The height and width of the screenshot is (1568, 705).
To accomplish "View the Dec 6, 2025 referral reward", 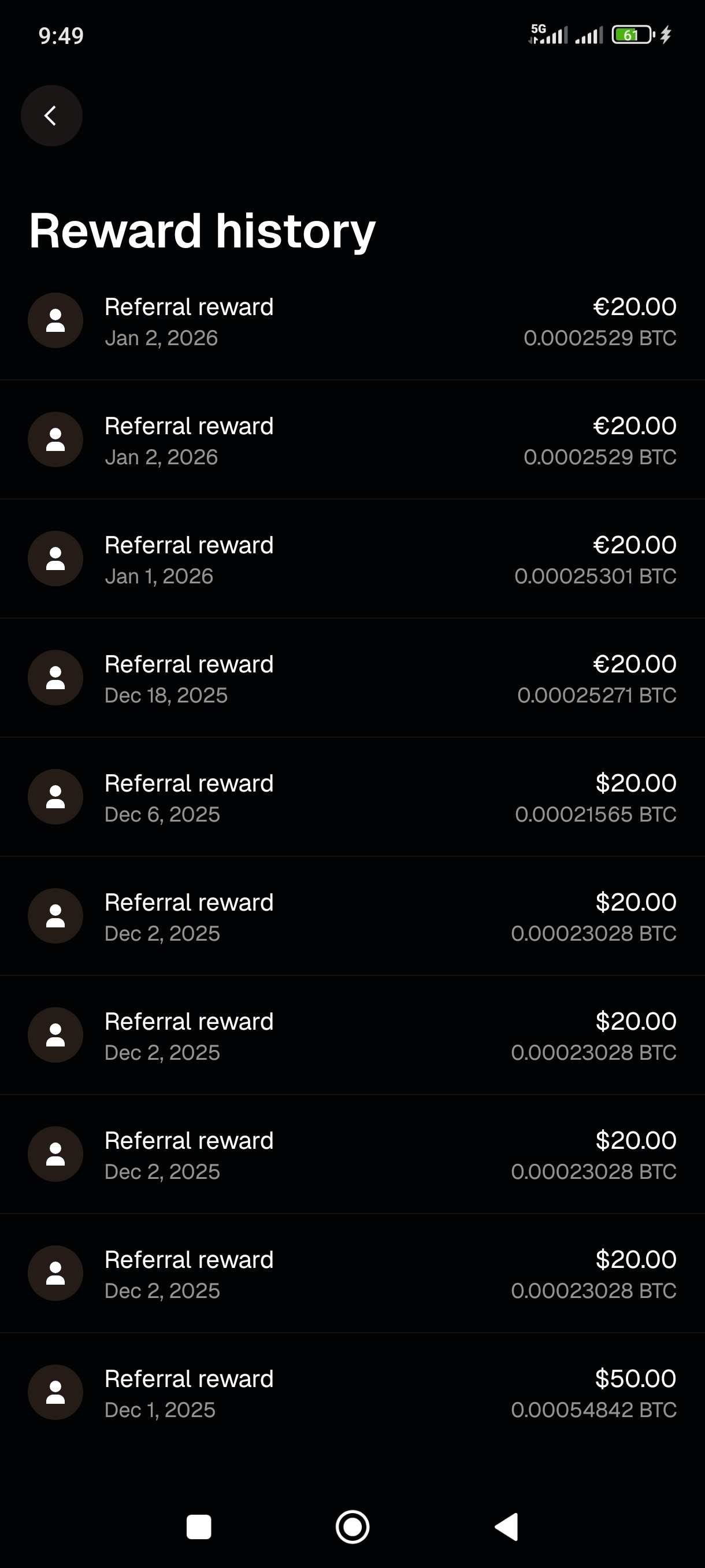I will [352, 797].
